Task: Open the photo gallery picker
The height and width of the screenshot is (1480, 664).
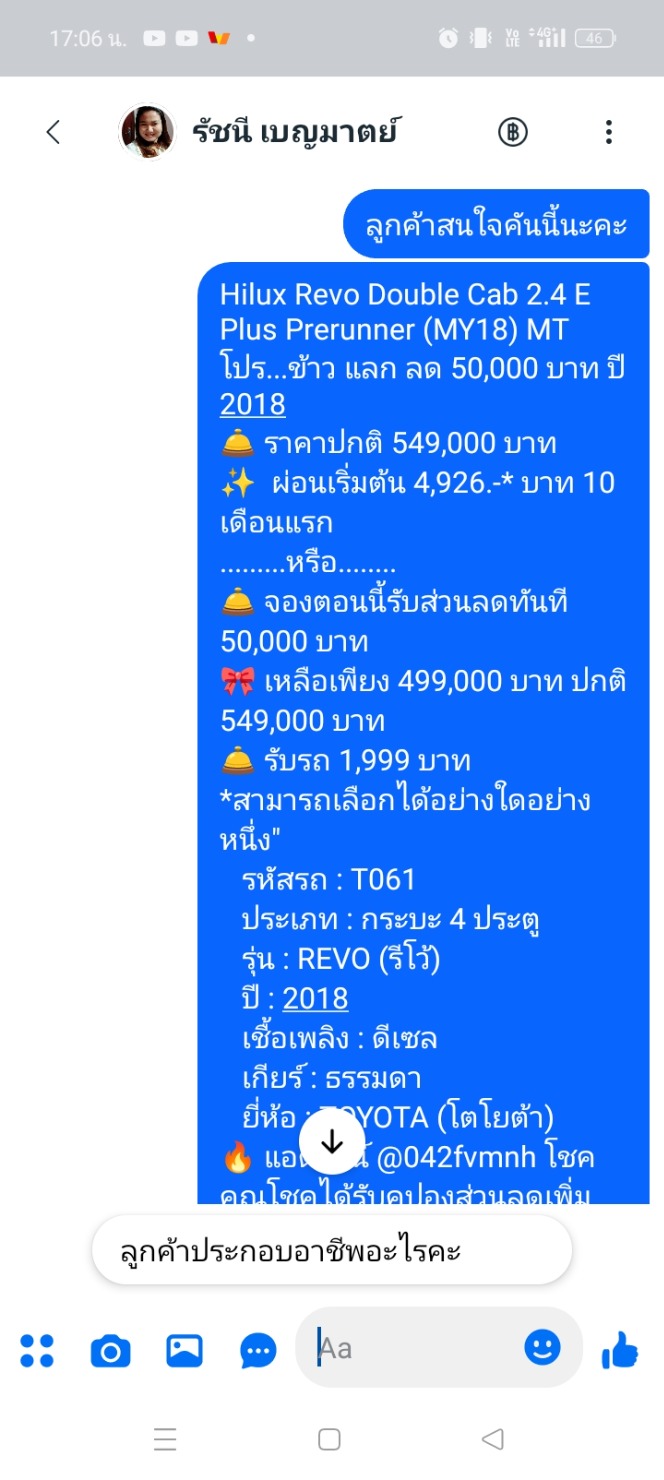Action: 184,1350
